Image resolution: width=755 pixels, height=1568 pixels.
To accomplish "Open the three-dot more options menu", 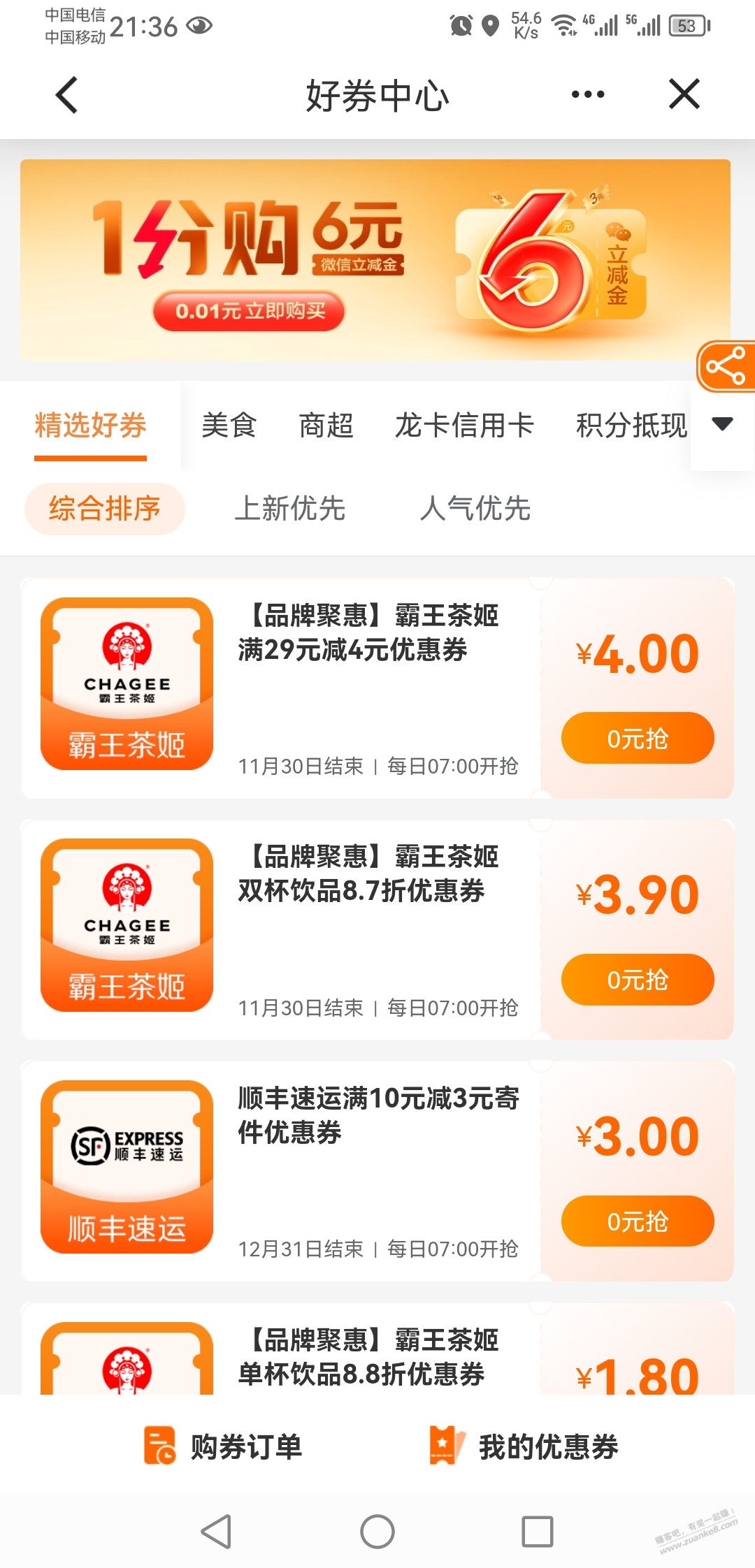I will (587, 94).
